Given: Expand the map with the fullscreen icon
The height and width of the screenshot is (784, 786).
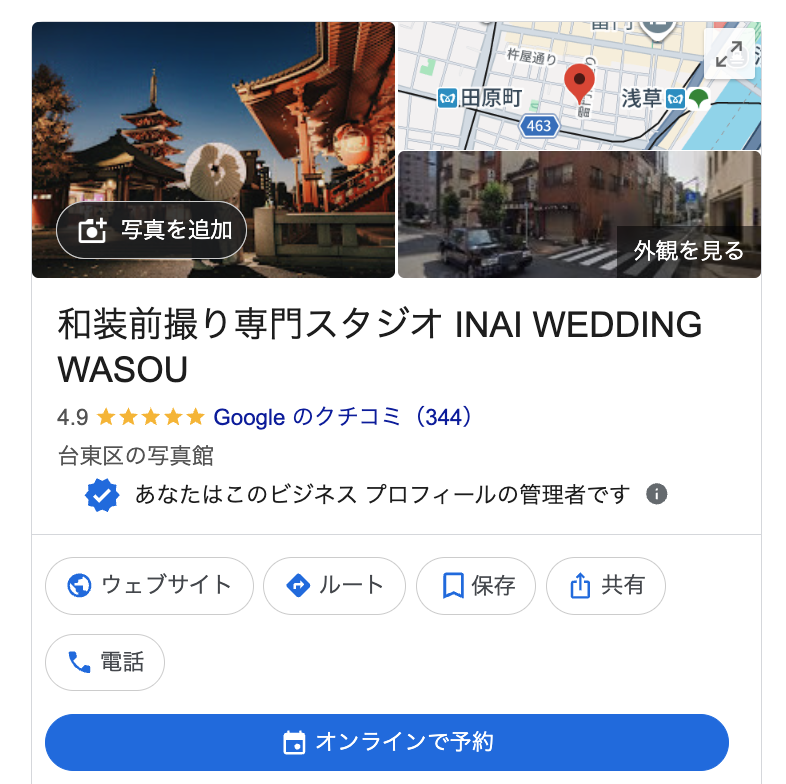Looking at the screenshot, I should click(729, 53).
